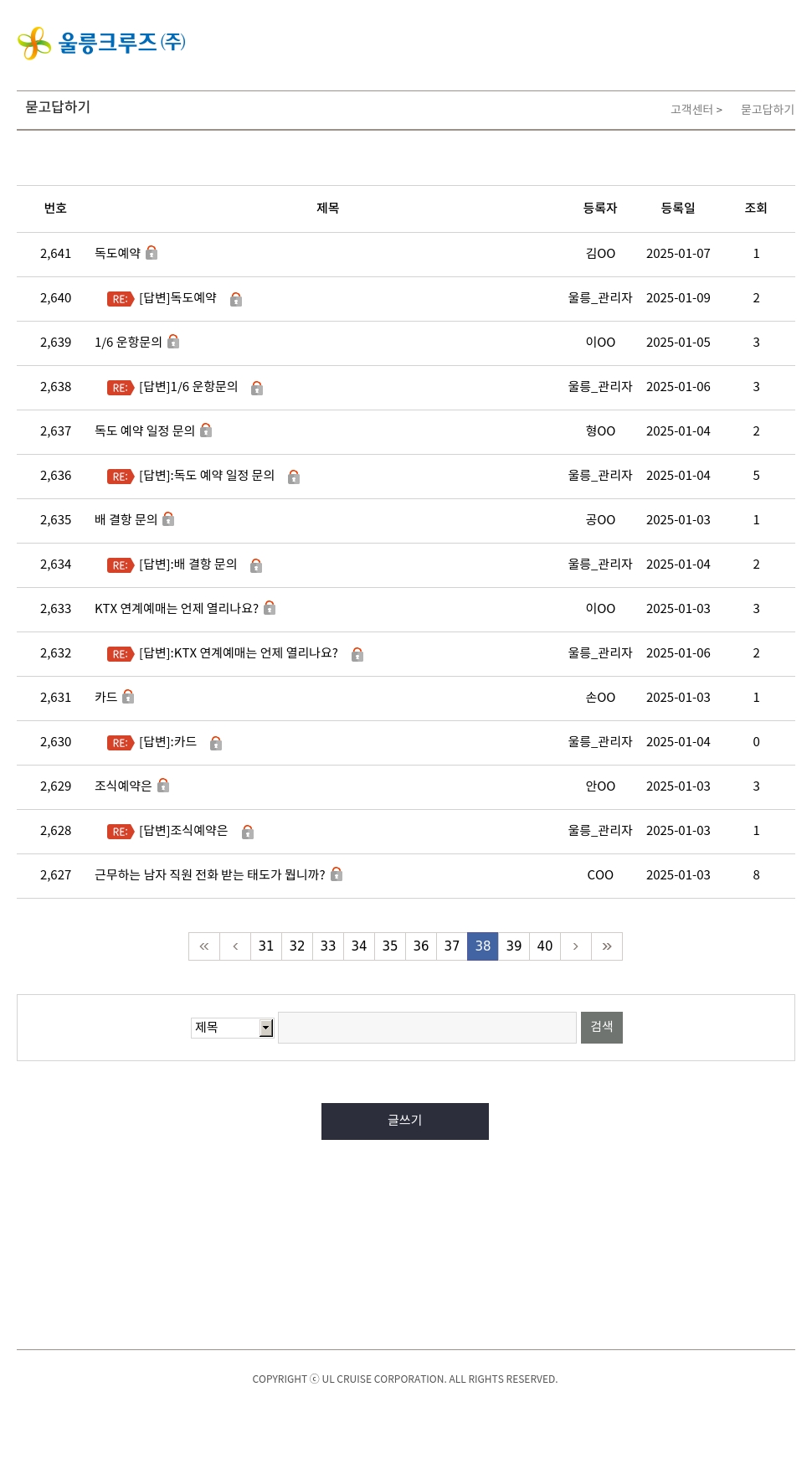The width and height of the screenshot is (812, 1459).
Task: Go to the previous page arrow
Action: click(235, 946)
